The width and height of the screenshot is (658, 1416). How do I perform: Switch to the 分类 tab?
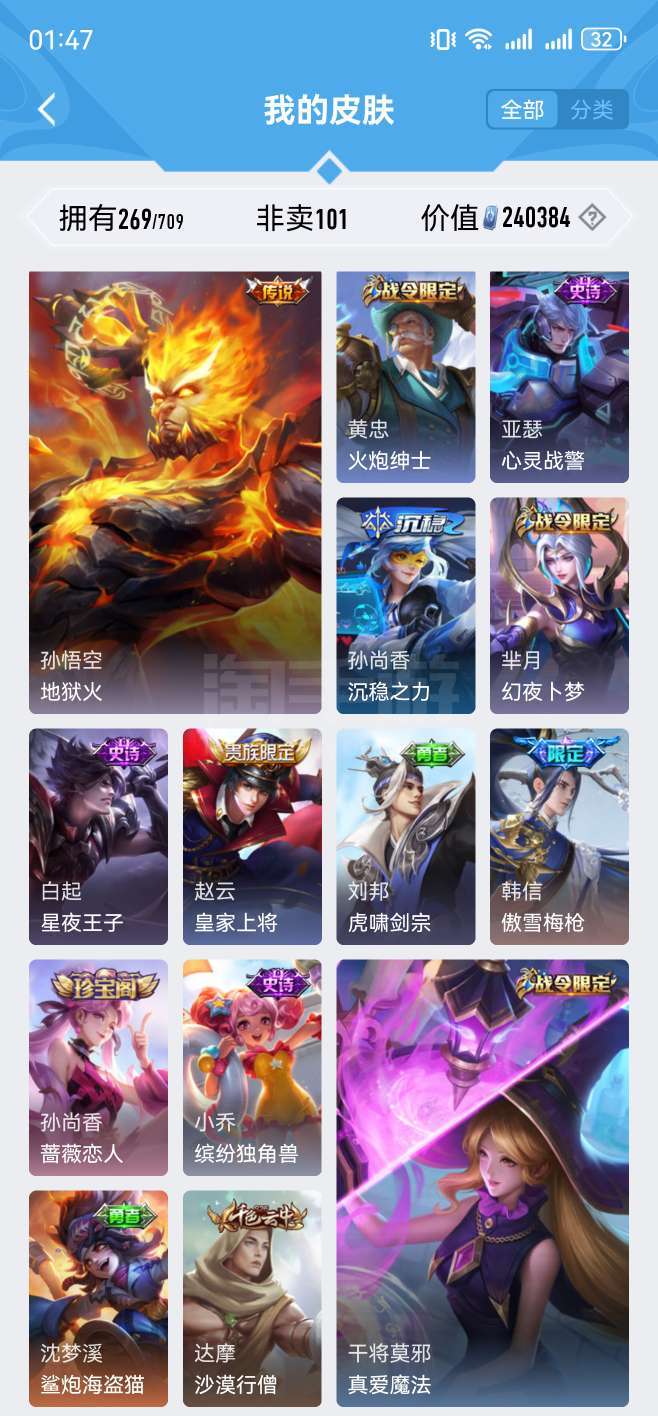(592, 110)
